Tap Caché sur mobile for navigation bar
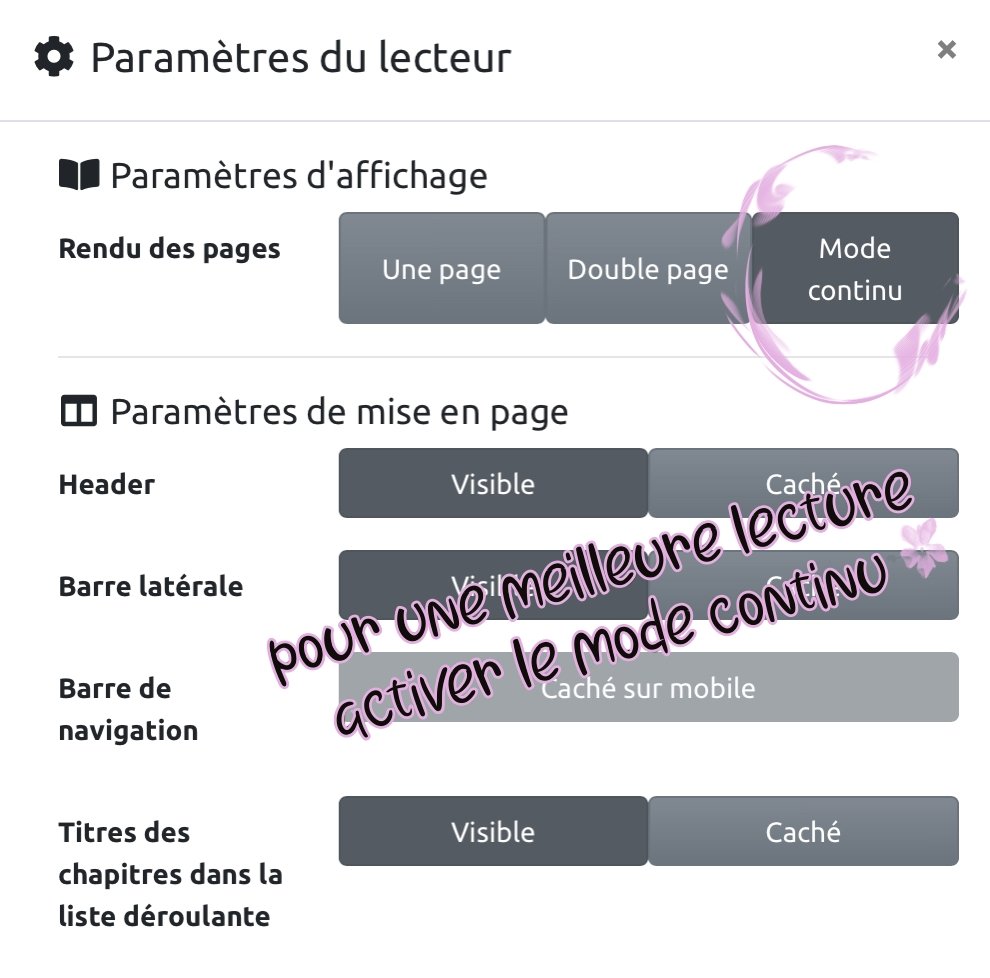The width and height of the screenshot is (990, 978). pos(648,688)
